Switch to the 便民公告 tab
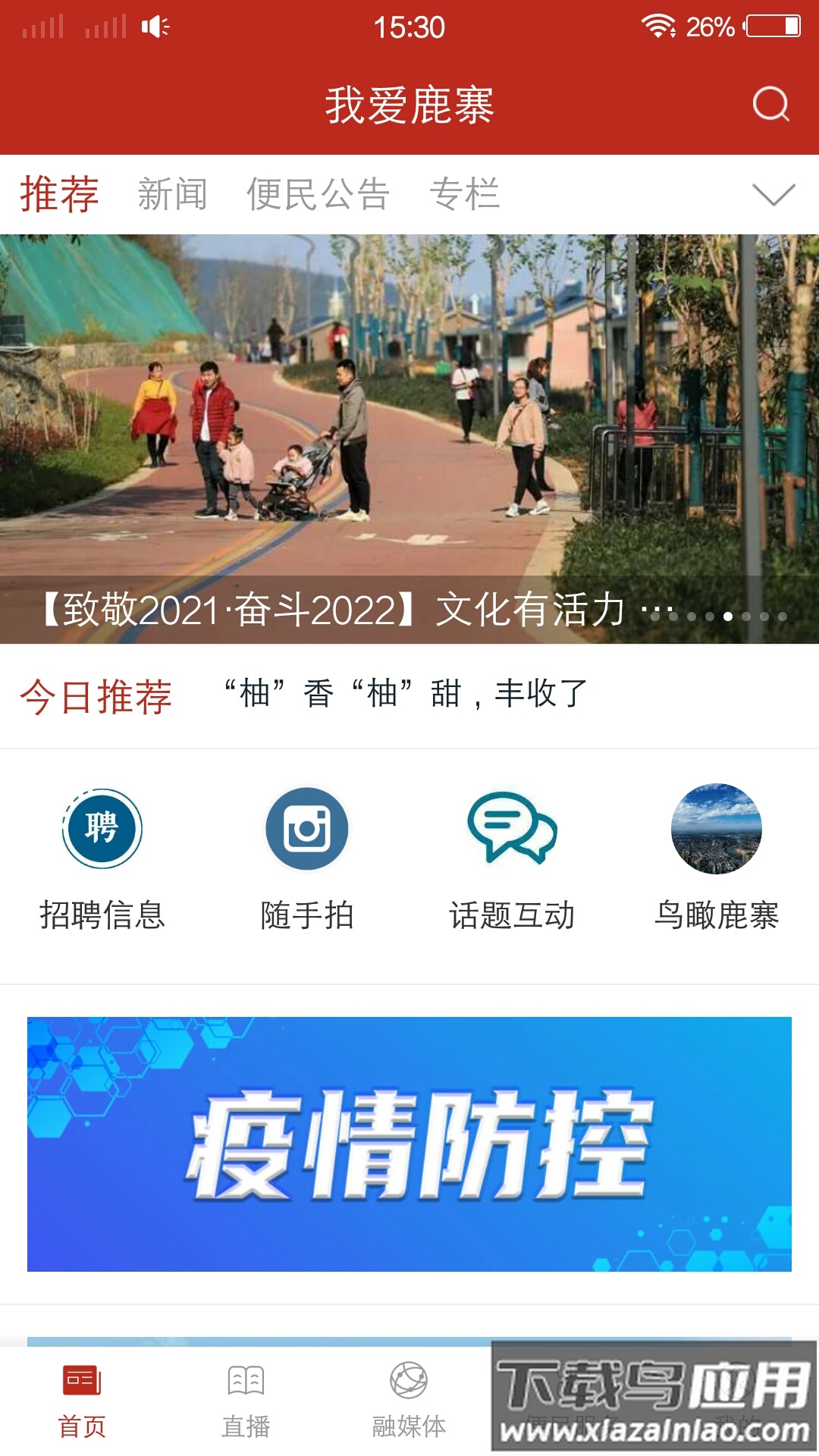This screenshot has height=1456, width=819. [318, 194]
